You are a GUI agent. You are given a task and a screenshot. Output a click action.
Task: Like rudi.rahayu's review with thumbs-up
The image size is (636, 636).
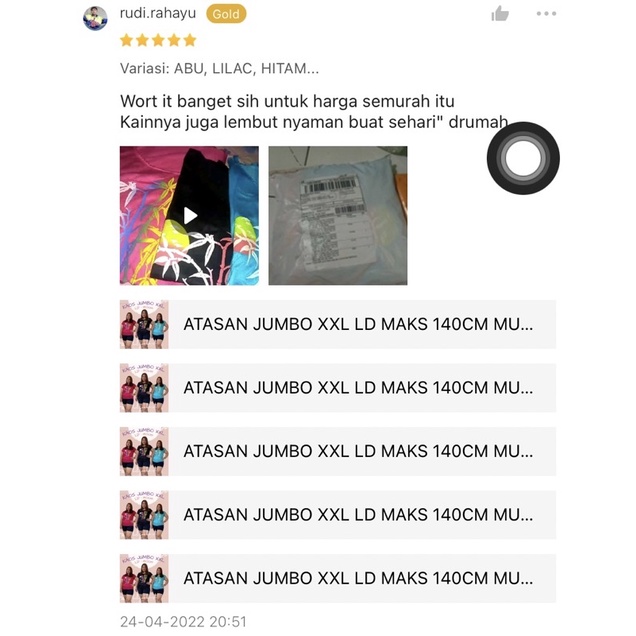pyautogui.click(x=500, y=13)
